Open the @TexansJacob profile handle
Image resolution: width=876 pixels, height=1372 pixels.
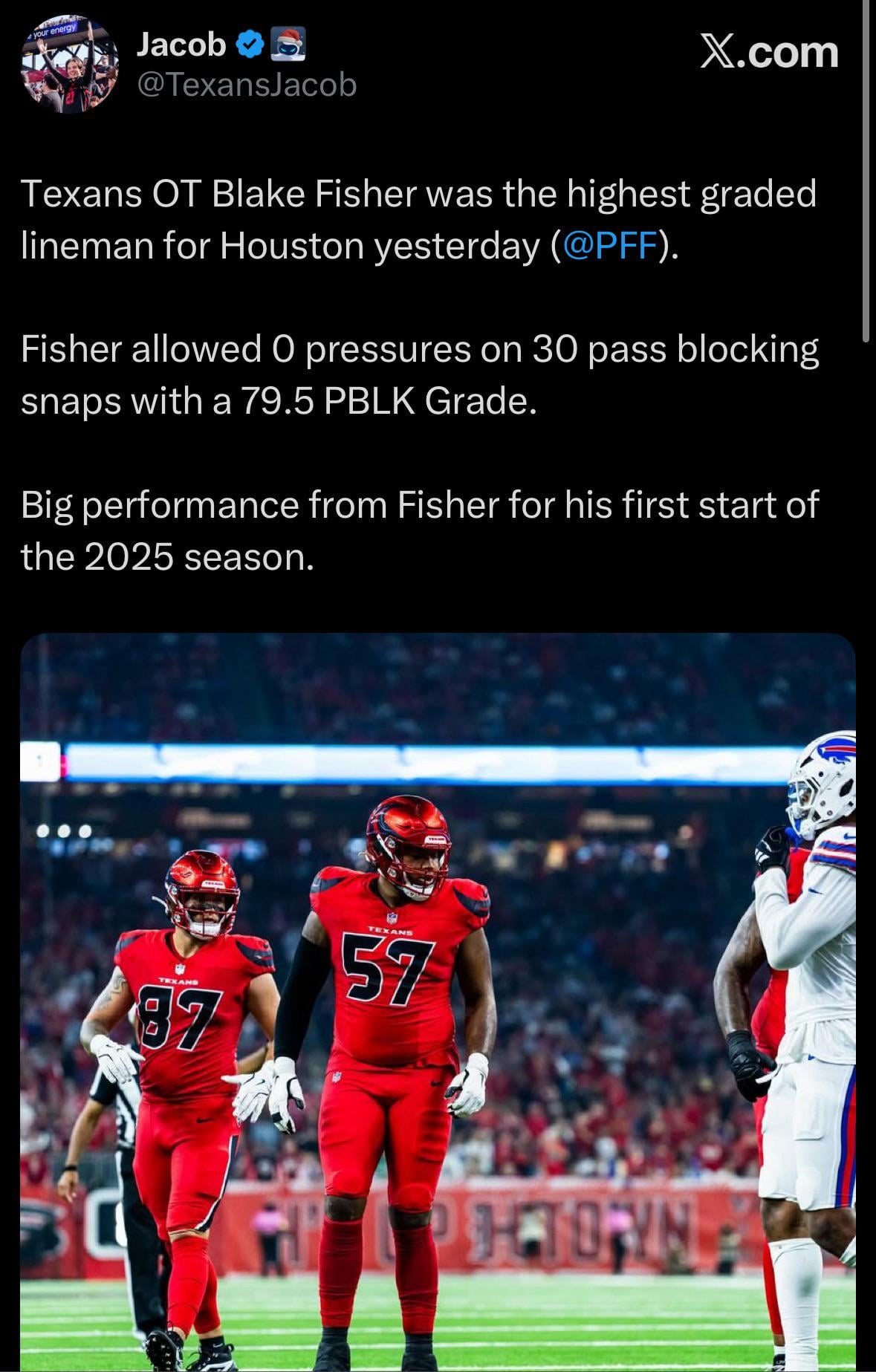(x=247, y=85)
